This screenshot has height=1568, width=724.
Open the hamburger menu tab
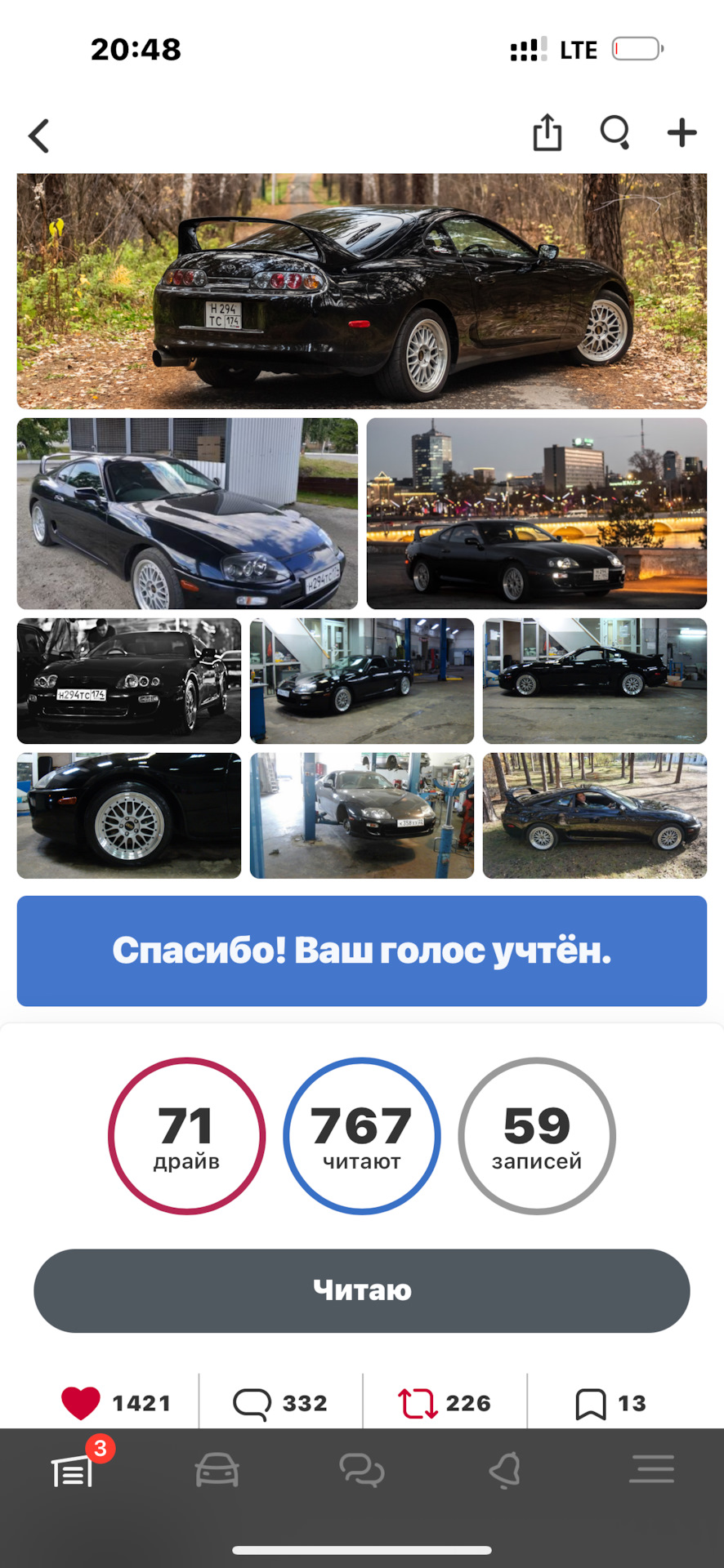click(x=651, y=1469)
